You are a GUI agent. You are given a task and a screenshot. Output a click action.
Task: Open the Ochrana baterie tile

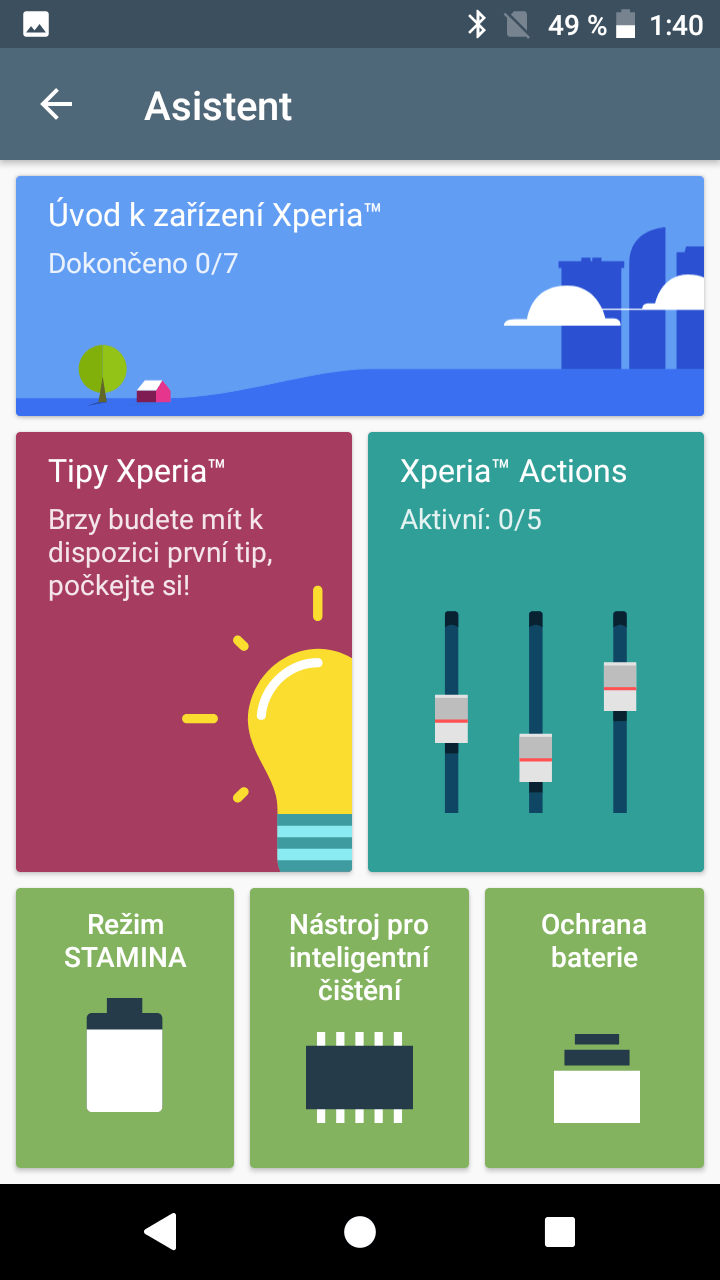click(594, 1028)
